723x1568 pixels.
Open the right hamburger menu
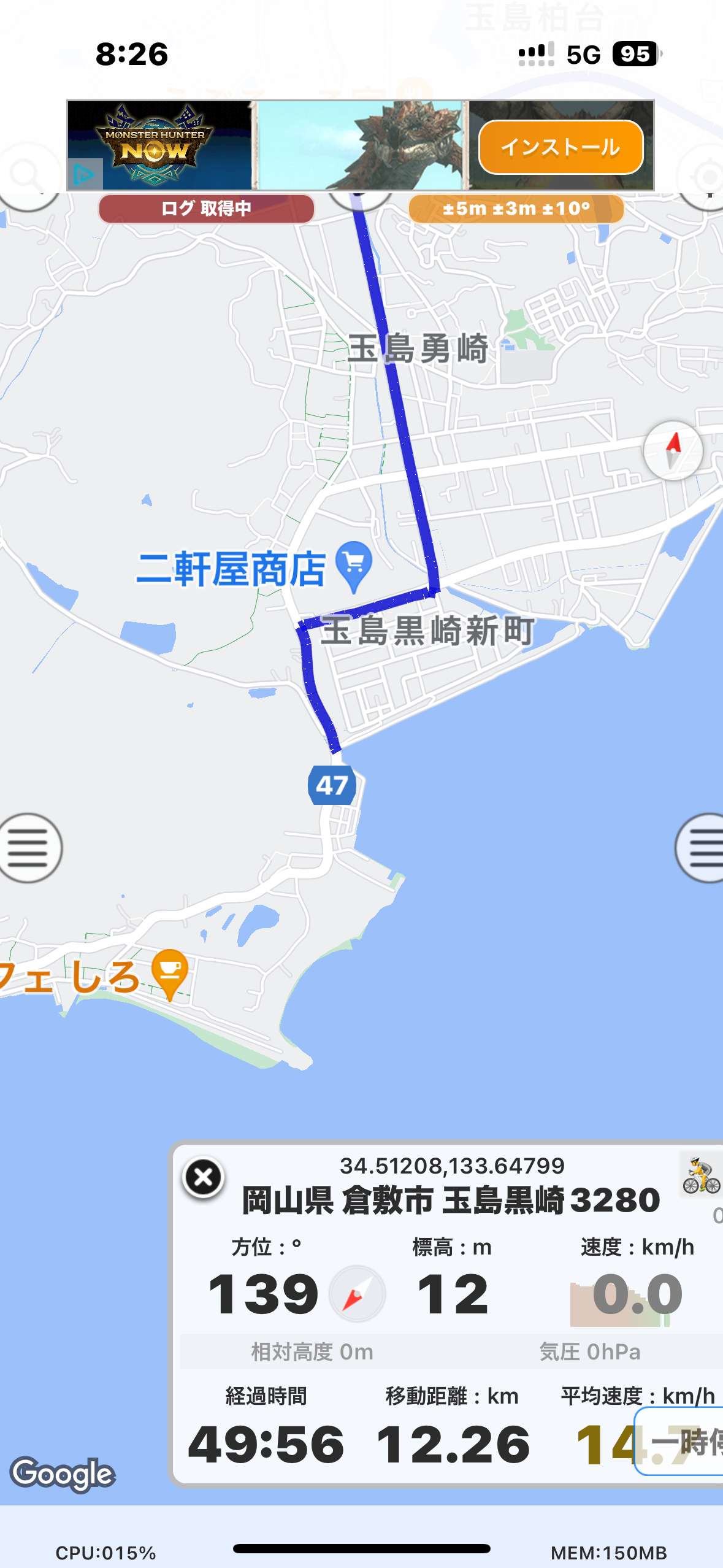[x=701, y=848]
